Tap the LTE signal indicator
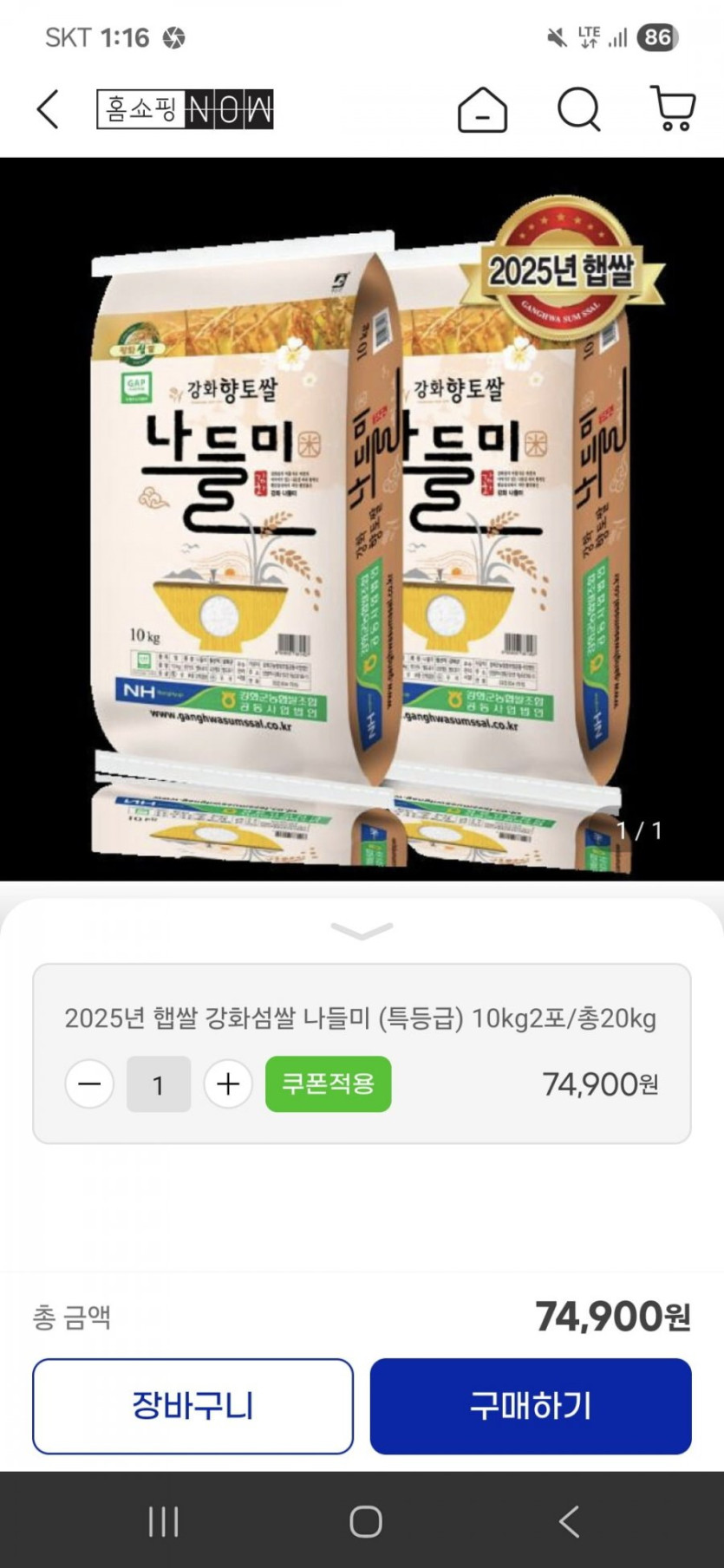The width and height of the screenshot is (724, 1568). pos(590,38)
